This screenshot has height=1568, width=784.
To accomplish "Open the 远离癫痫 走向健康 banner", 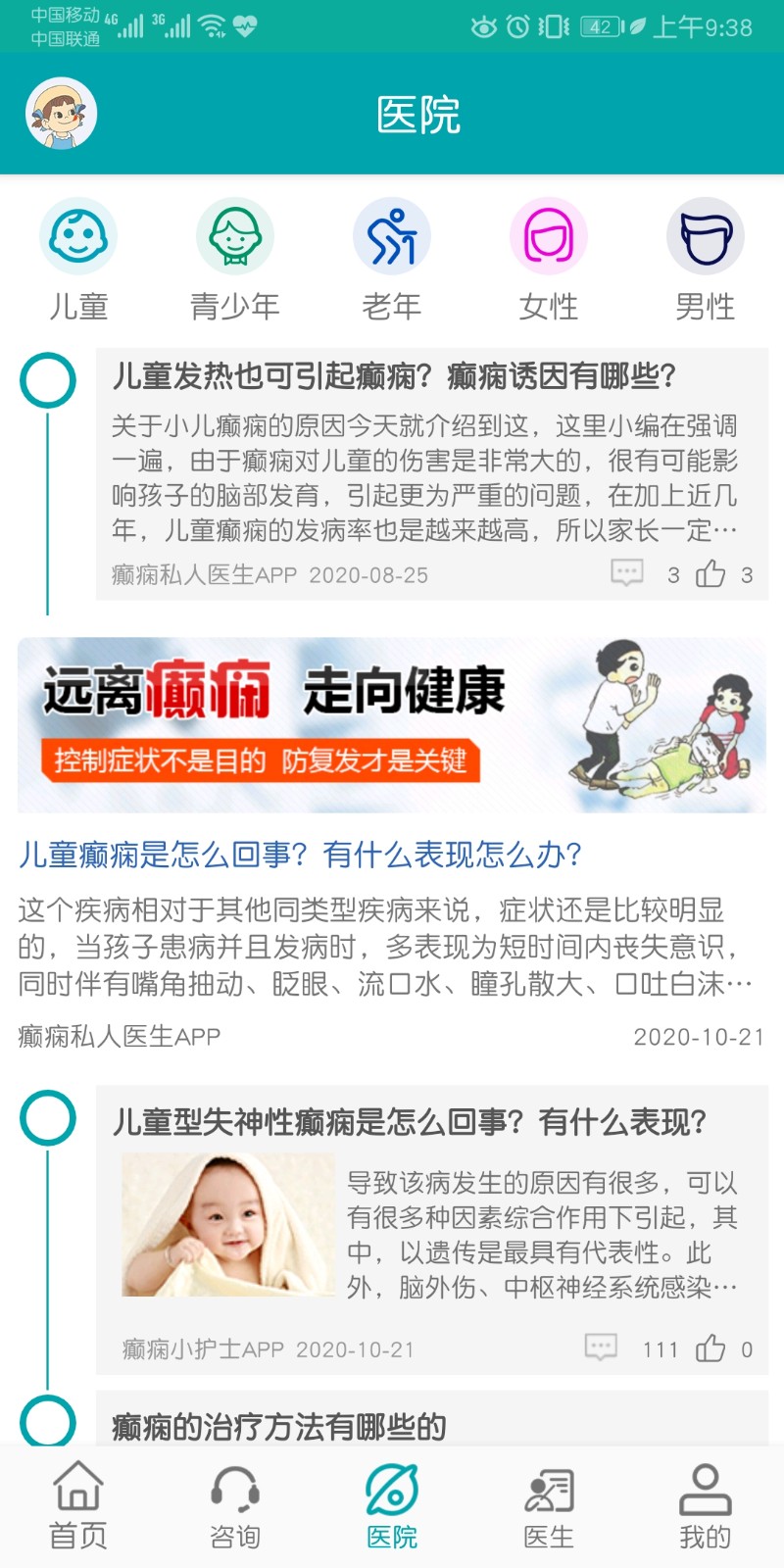I will pyautogui.click(x=392, y=725).
